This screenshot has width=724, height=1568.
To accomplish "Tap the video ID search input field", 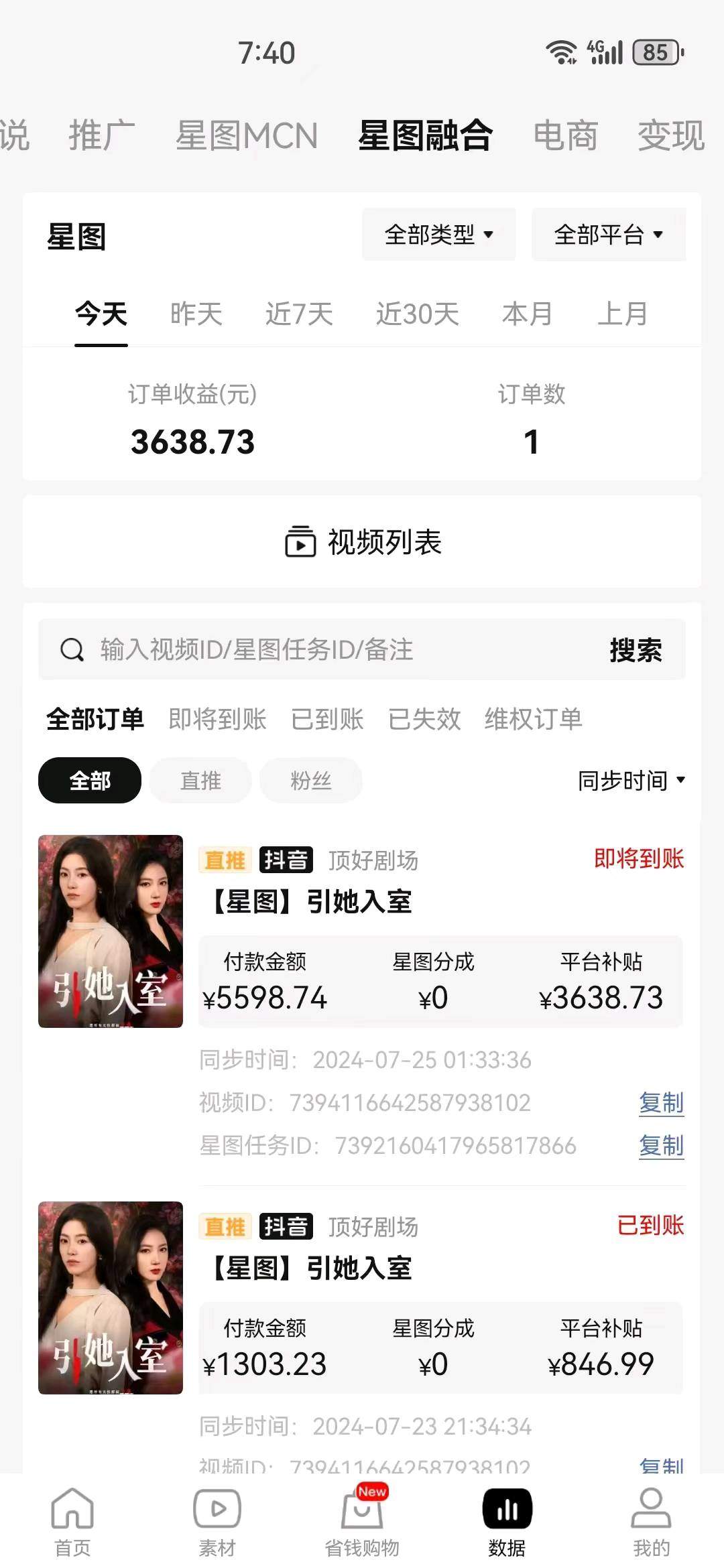I will pos(302,649).
